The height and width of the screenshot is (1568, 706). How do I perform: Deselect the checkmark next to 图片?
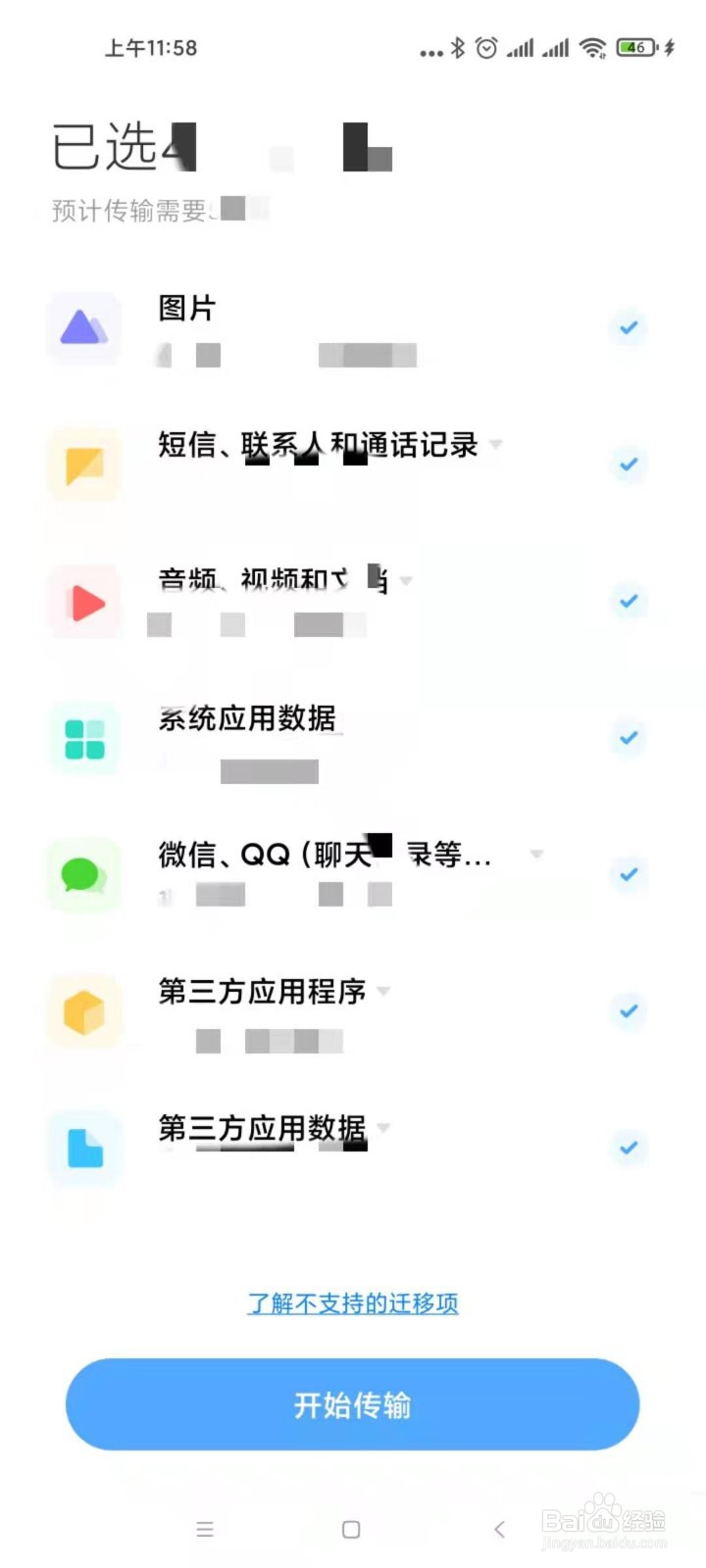point(629,327)
